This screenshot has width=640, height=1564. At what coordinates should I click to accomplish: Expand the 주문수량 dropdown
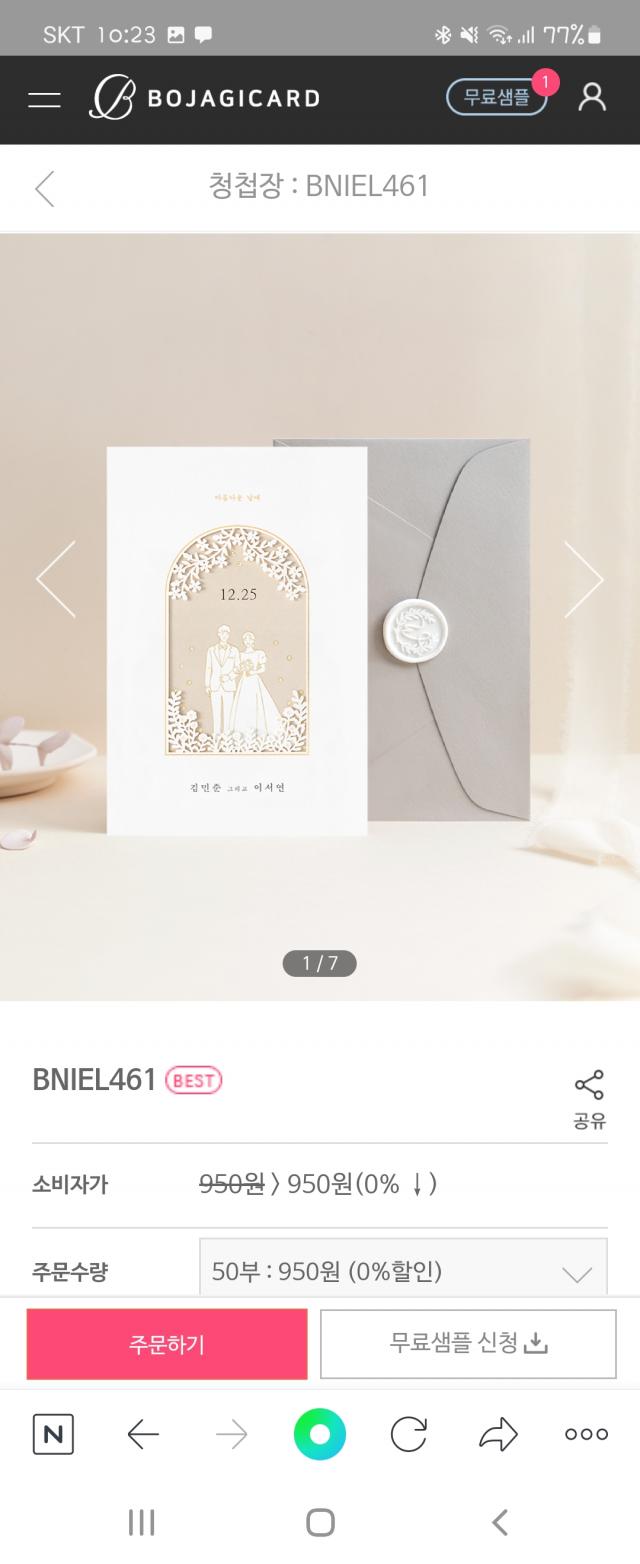pyautogui.click(x=403, y=1271)
